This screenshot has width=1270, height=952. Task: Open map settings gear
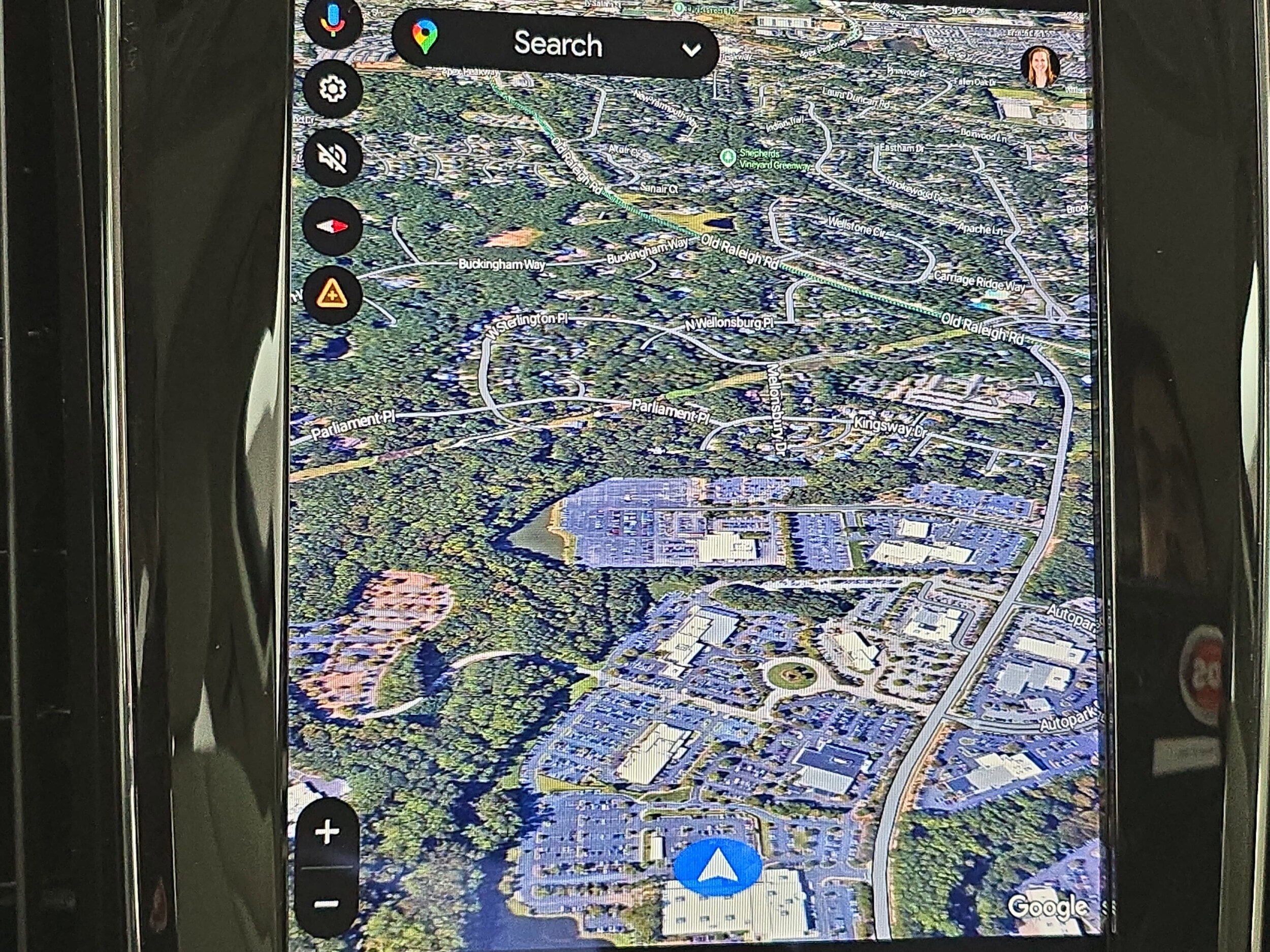(x=332, y=89)
